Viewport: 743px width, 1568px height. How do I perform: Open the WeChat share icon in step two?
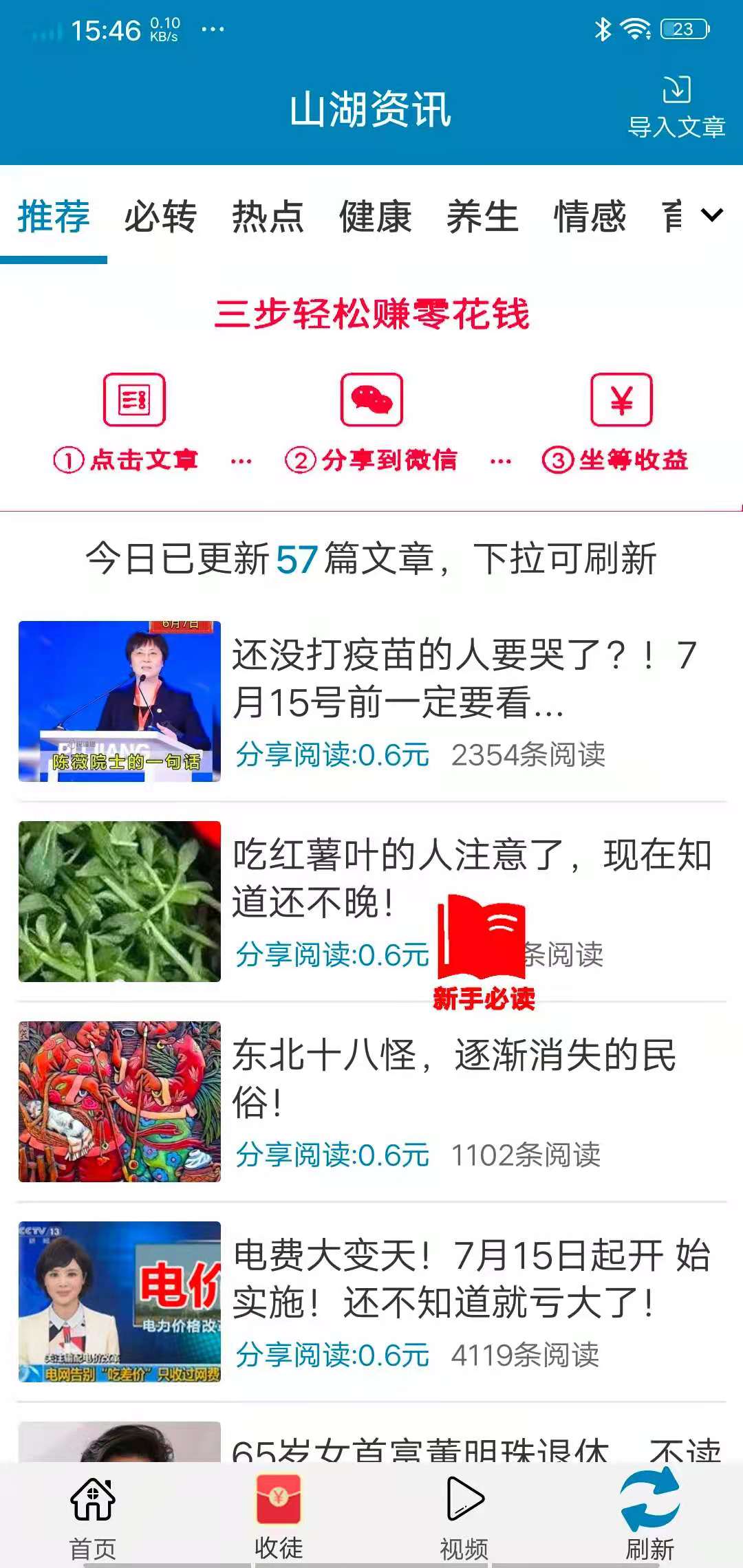coord(372,401)
